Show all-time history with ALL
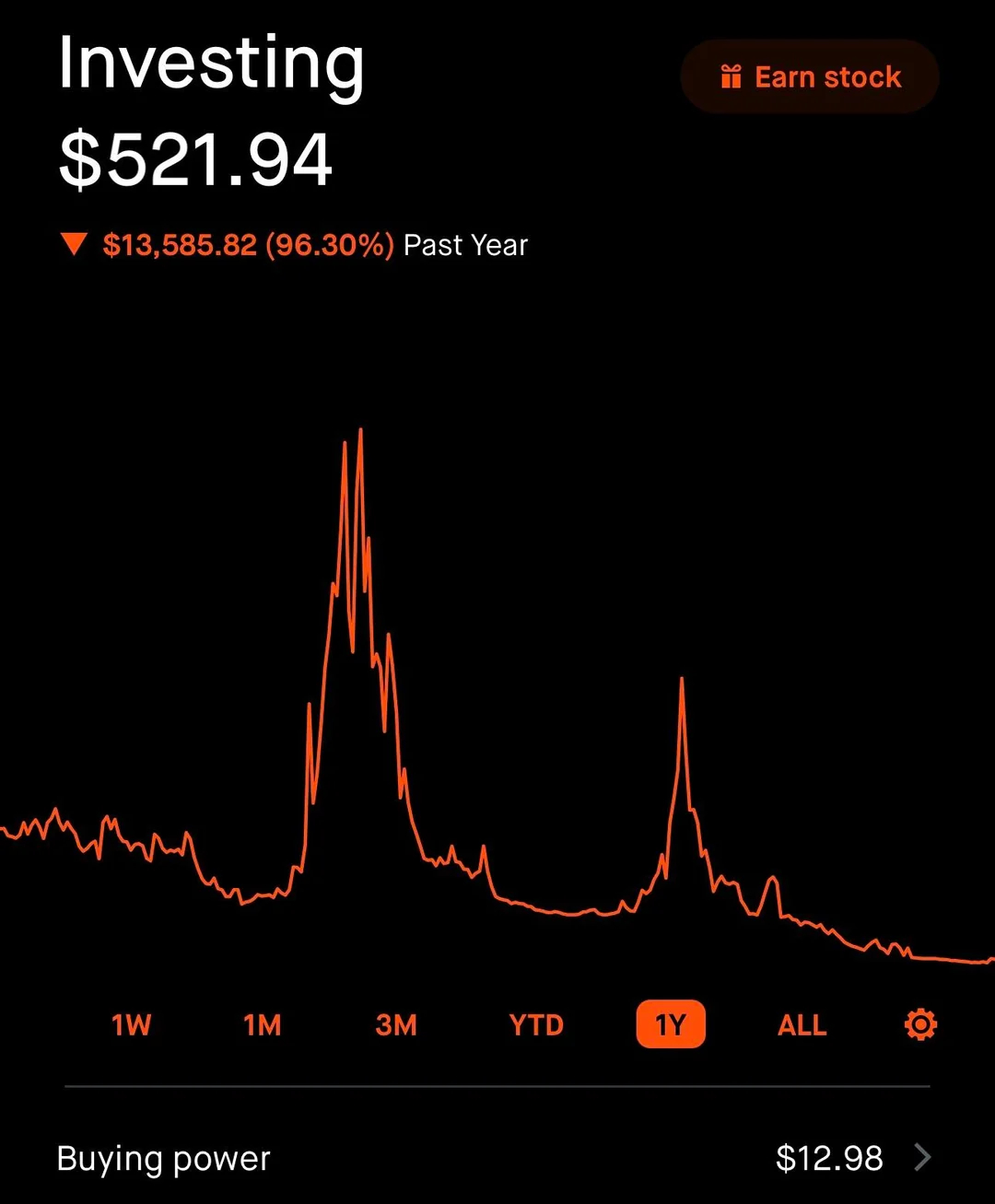Screen dimensions: 995x1204 click(x=801, y=1023)
